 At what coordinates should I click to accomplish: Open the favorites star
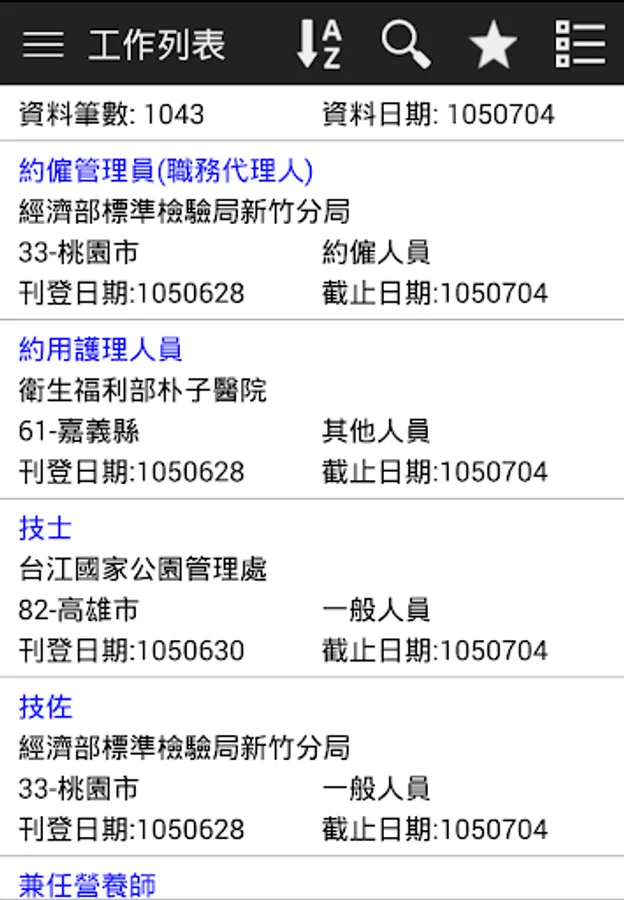pos(493,44)
